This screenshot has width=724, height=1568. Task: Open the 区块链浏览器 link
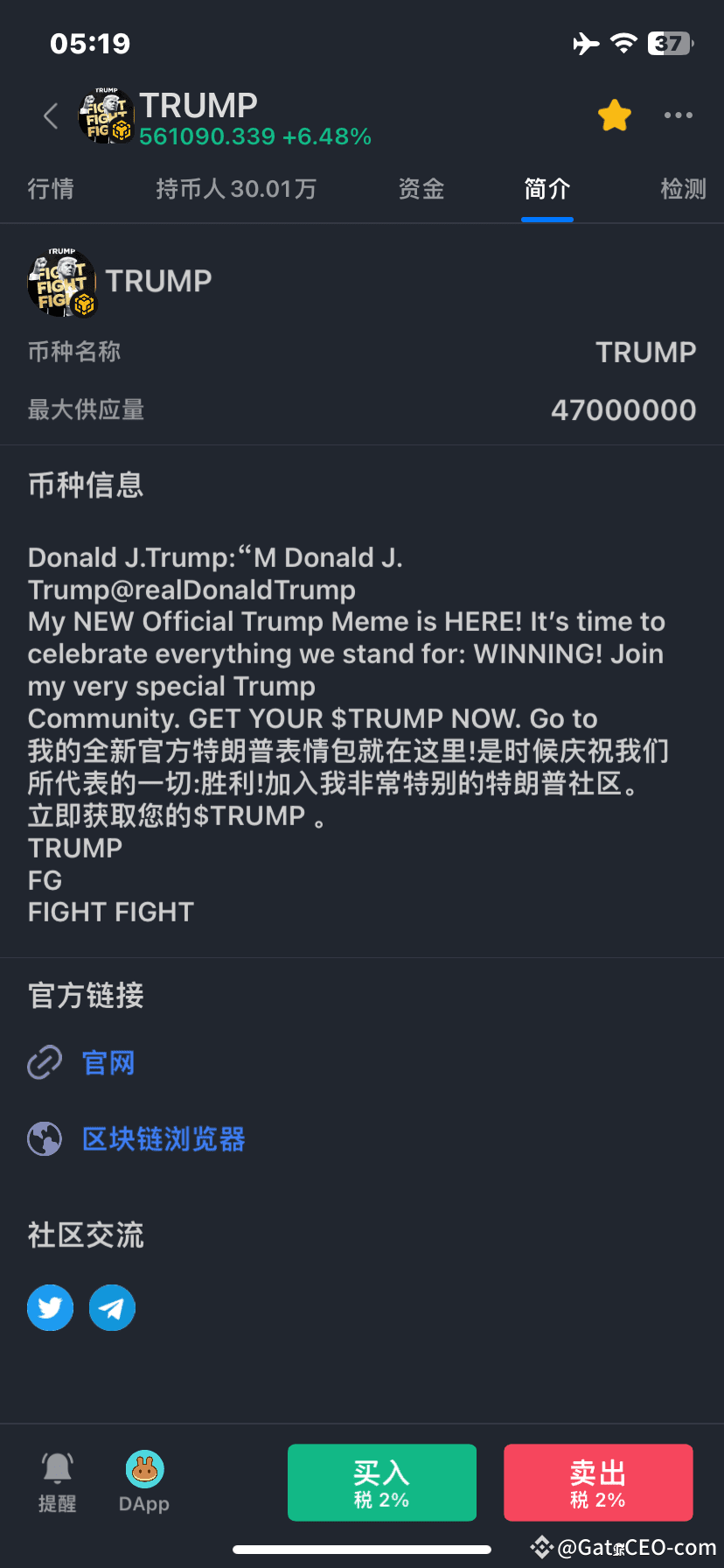tap(163, 1139)
